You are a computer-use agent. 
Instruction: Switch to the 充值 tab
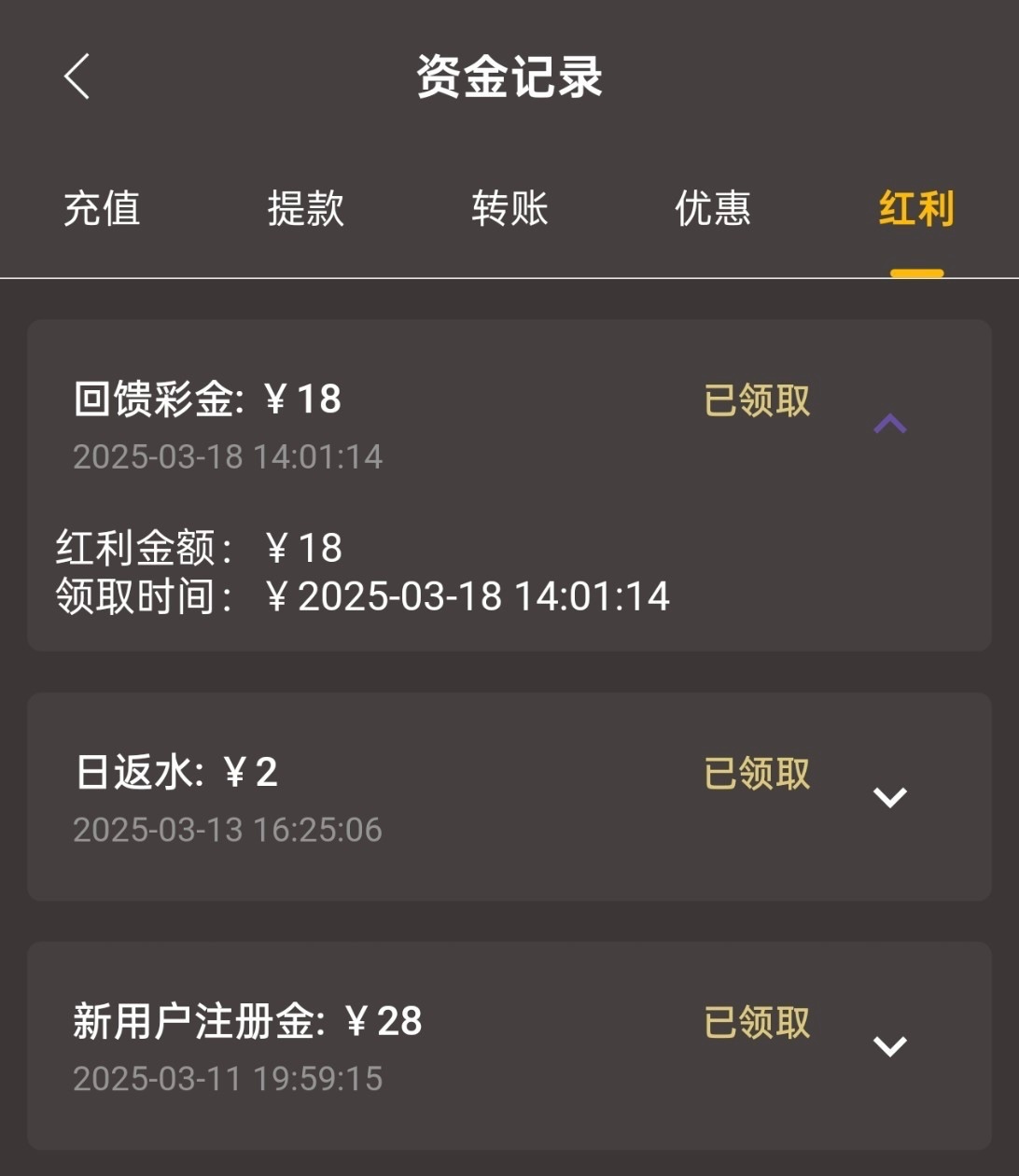tap(102, 208)
